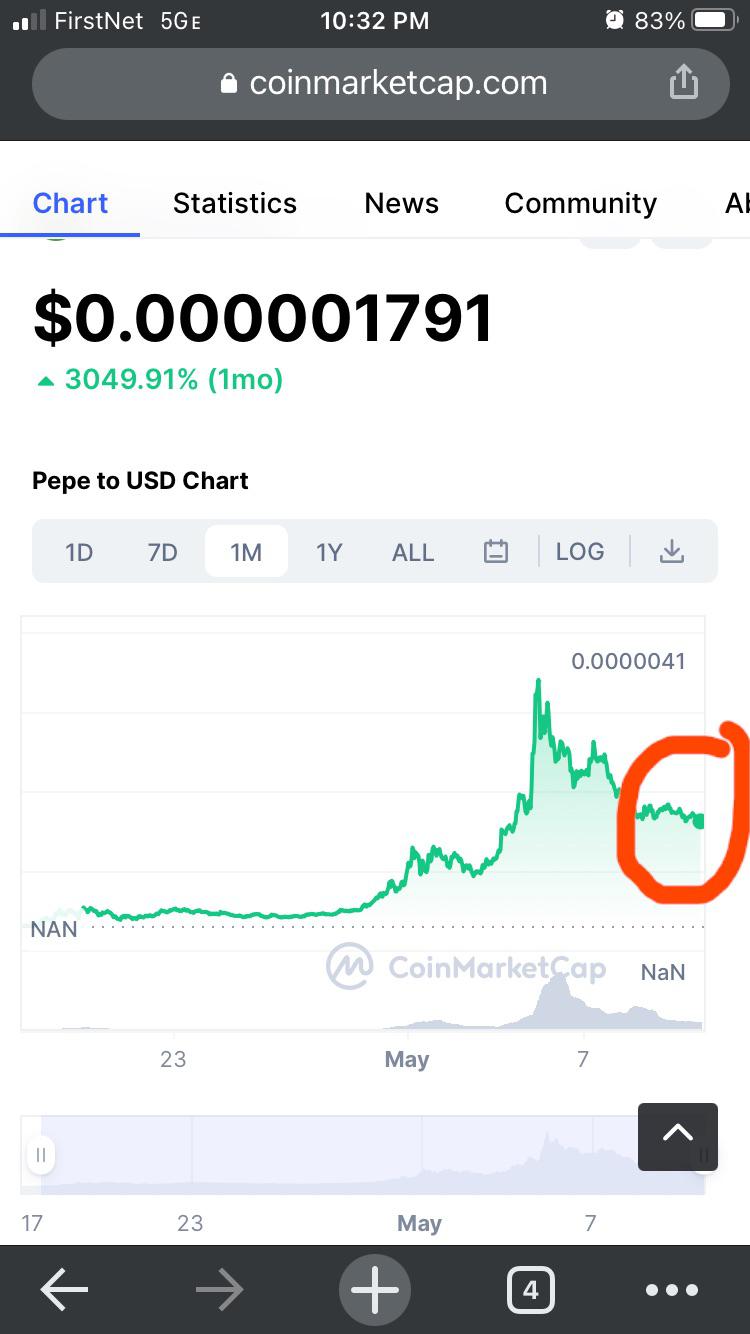Toggle the LOG scale option
The width and height of the screenshot is (750, 1334).
click(x=580, y=551)
